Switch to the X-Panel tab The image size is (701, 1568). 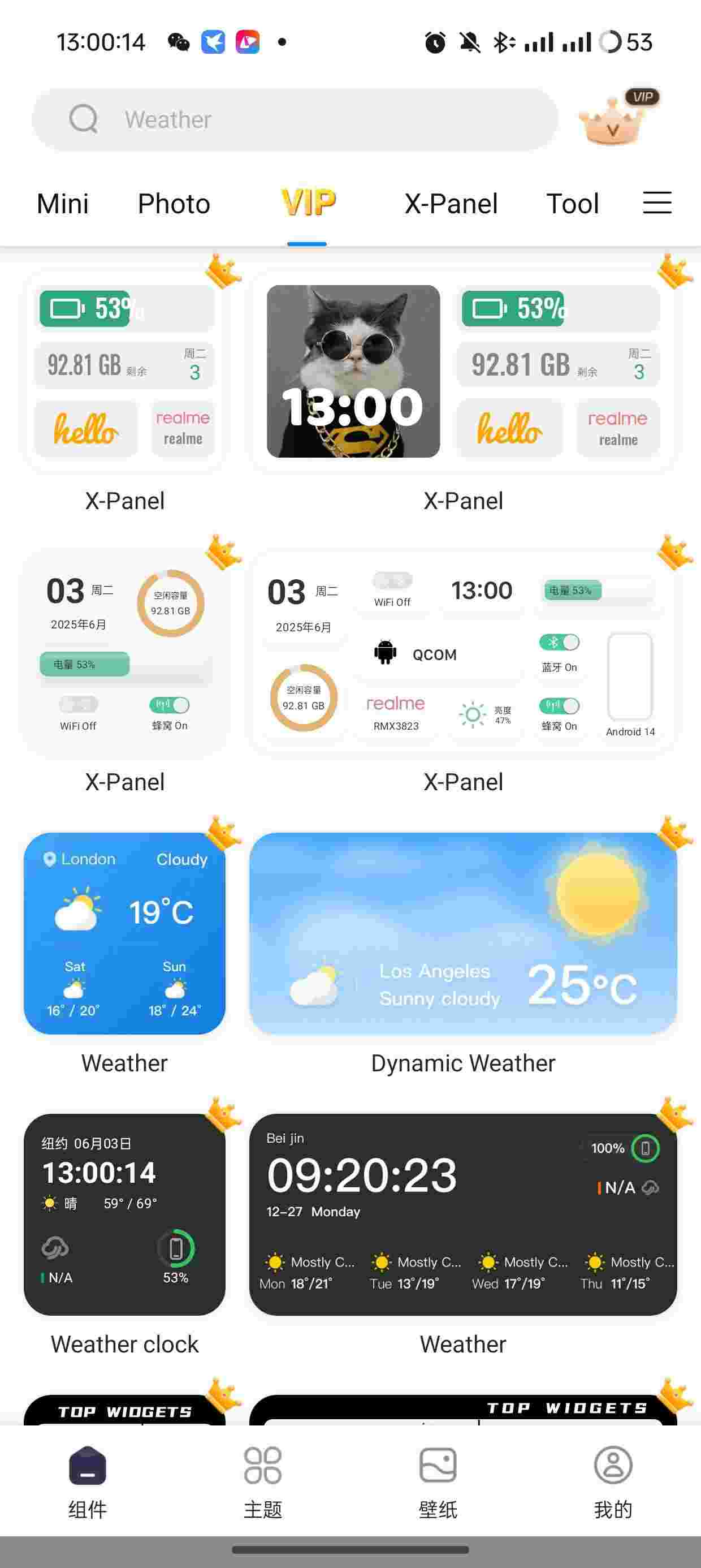pos(451,204)
